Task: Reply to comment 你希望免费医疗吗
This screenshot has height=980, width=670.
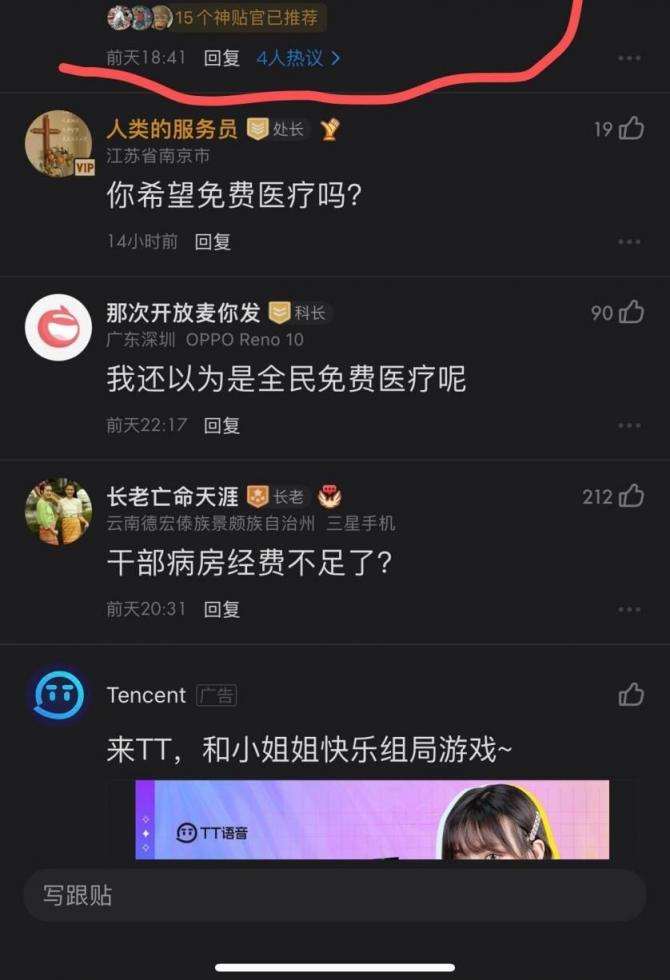Action: (x=212, y=241)
